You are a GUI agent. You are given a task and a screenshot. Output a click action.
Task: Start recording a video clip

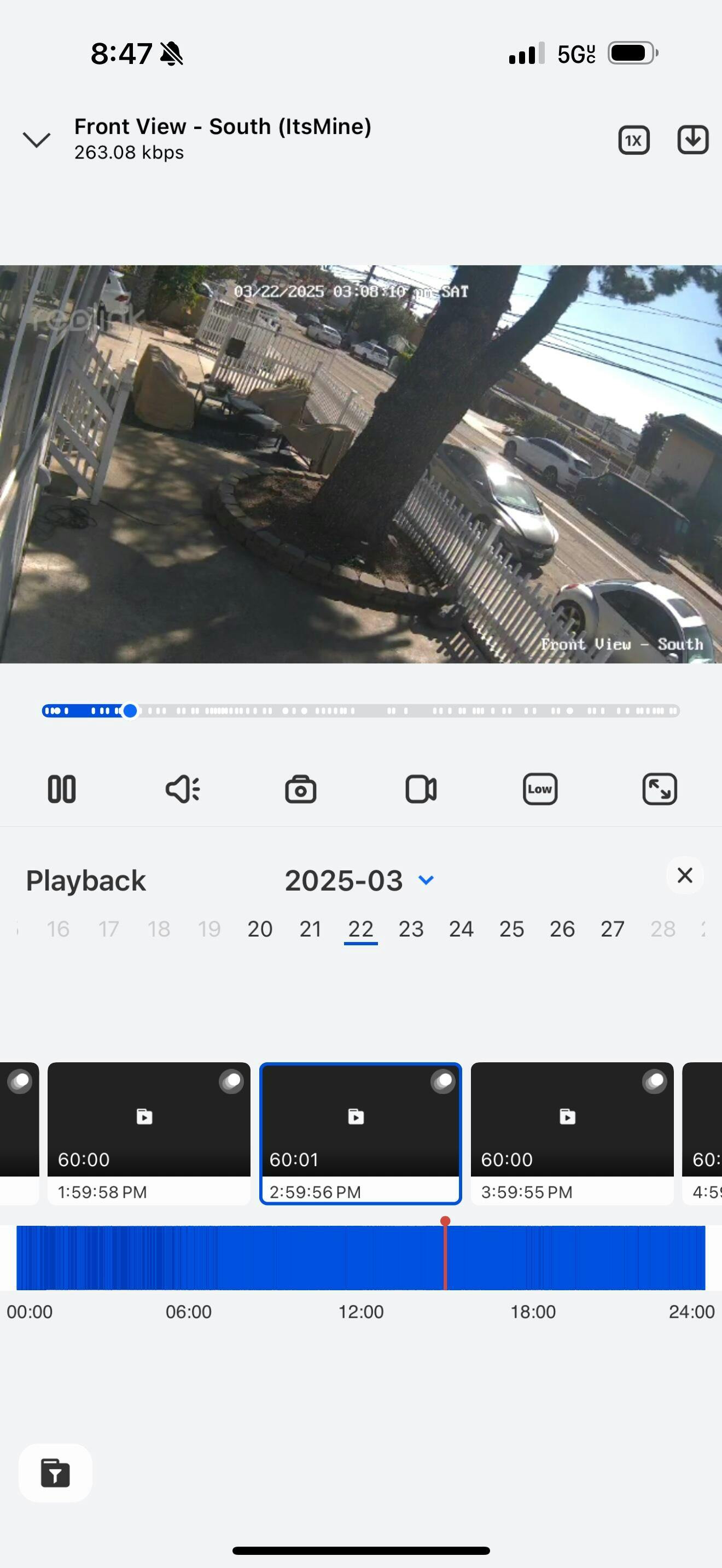tap(421, 789)
